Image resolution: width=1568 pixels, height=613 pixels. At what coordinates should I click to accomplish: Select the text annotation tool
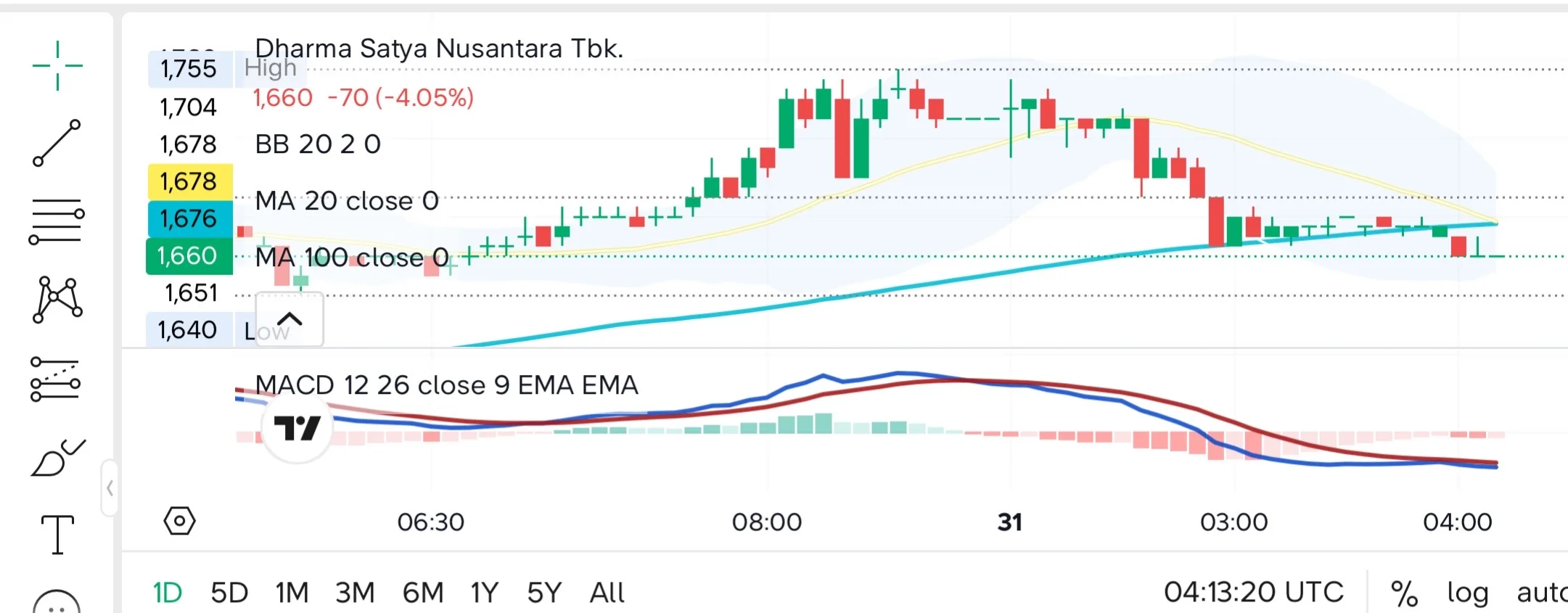(x=57, y=535)
